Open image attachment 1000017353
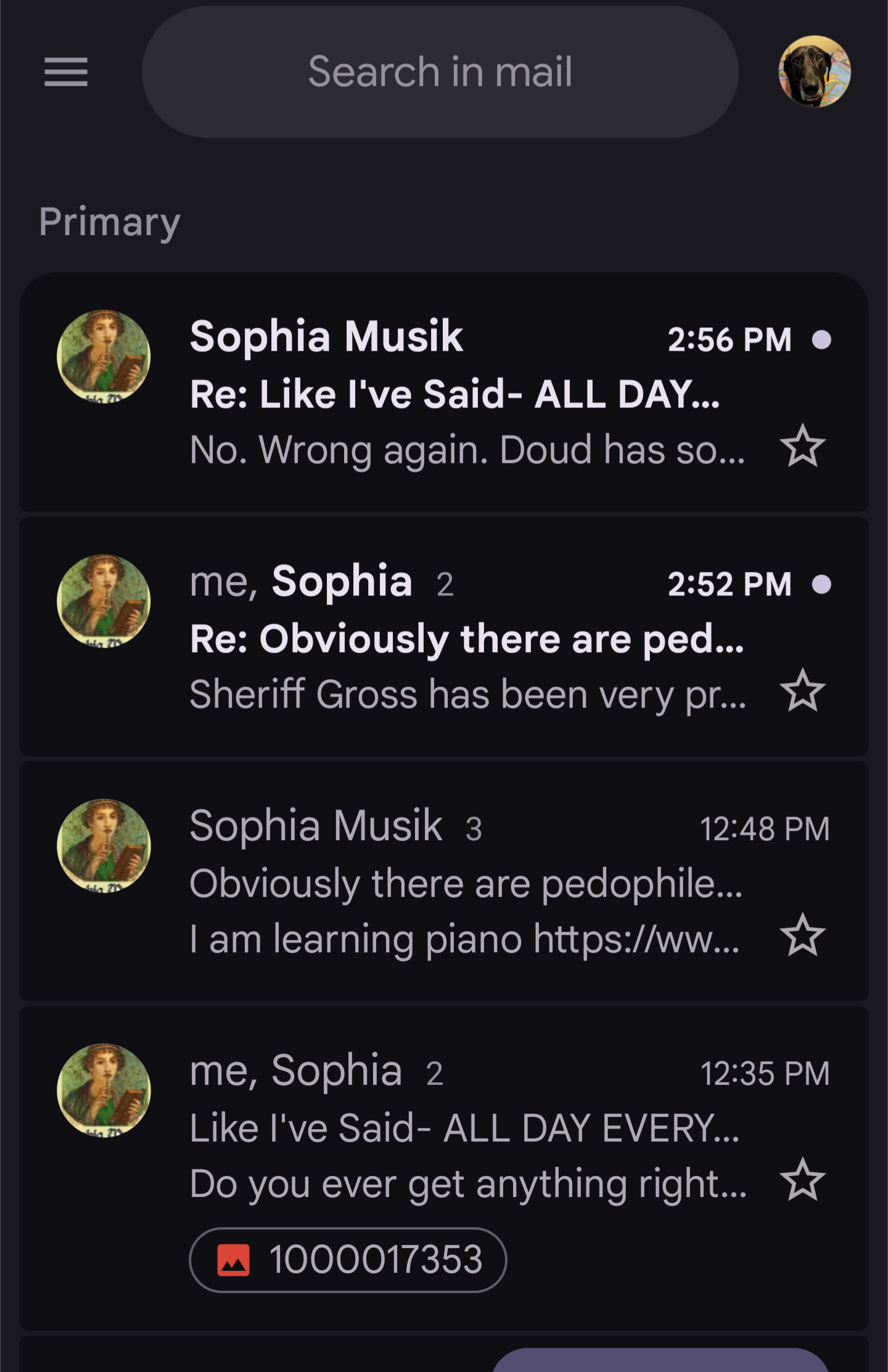This screenshot has height=1372, width=888. click(x=348, y=1259)
